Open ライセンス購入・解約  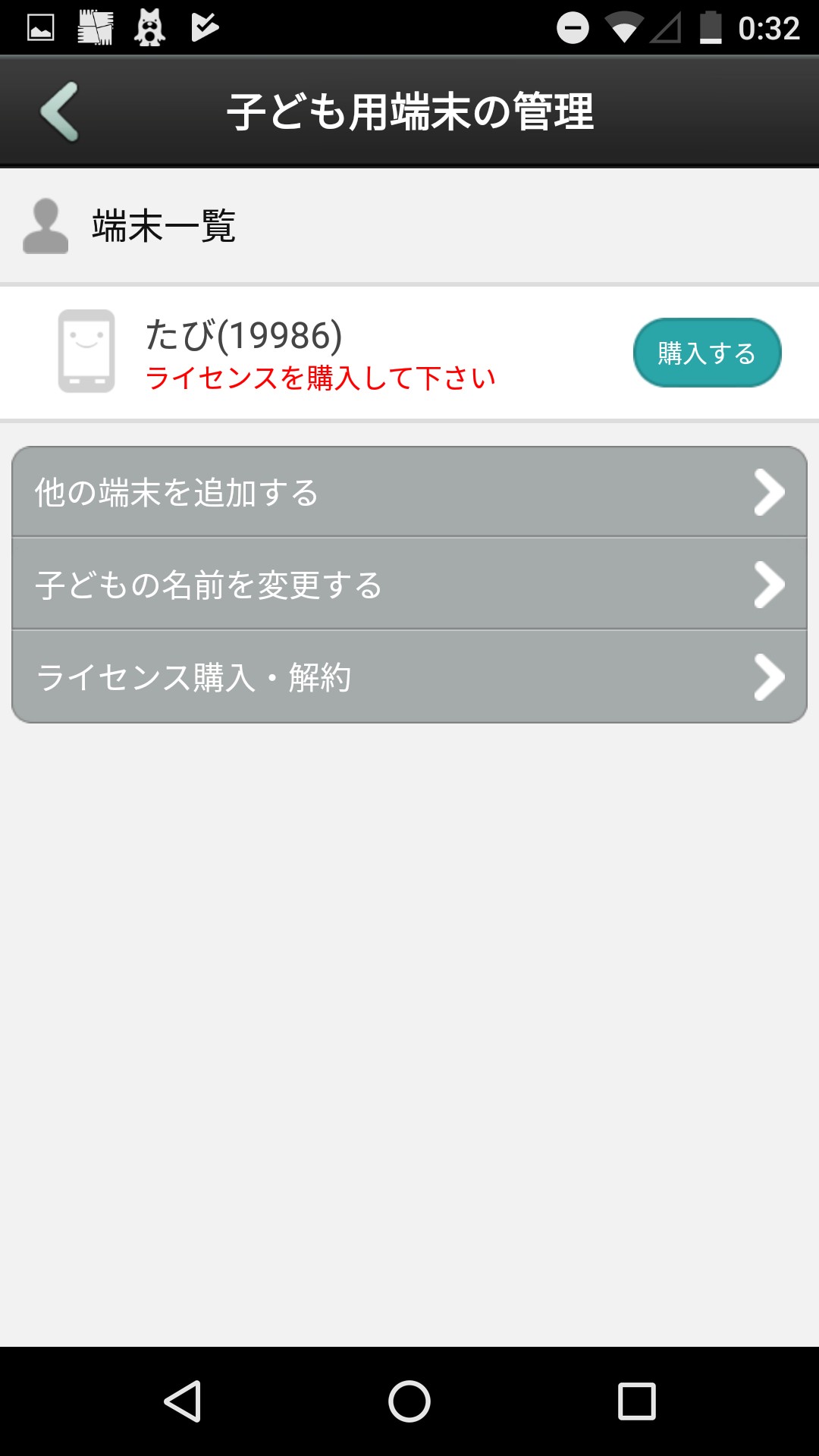point(409,677)
